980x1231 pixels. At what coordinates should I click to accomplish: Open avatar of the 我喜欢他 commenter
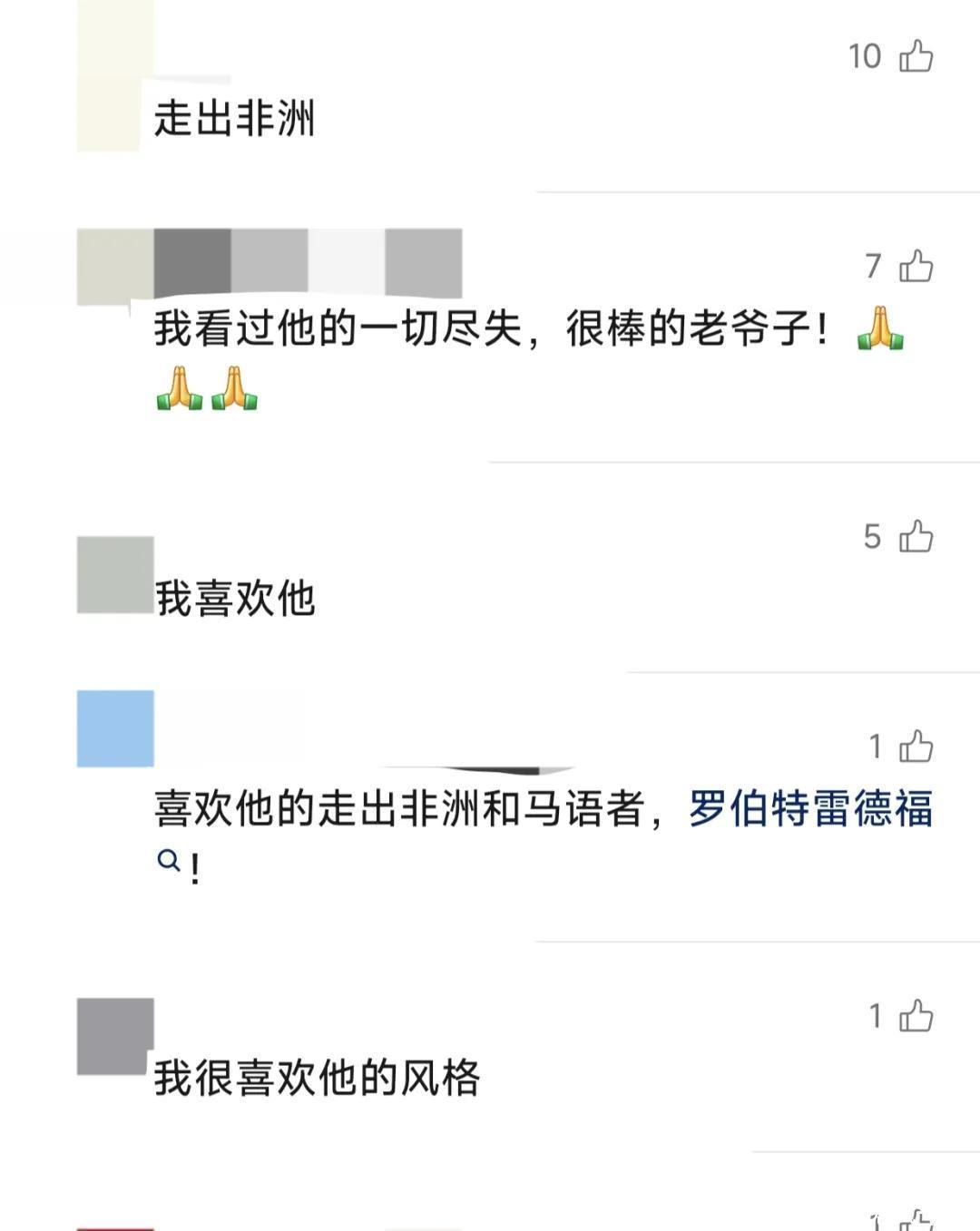pos(115,575)
